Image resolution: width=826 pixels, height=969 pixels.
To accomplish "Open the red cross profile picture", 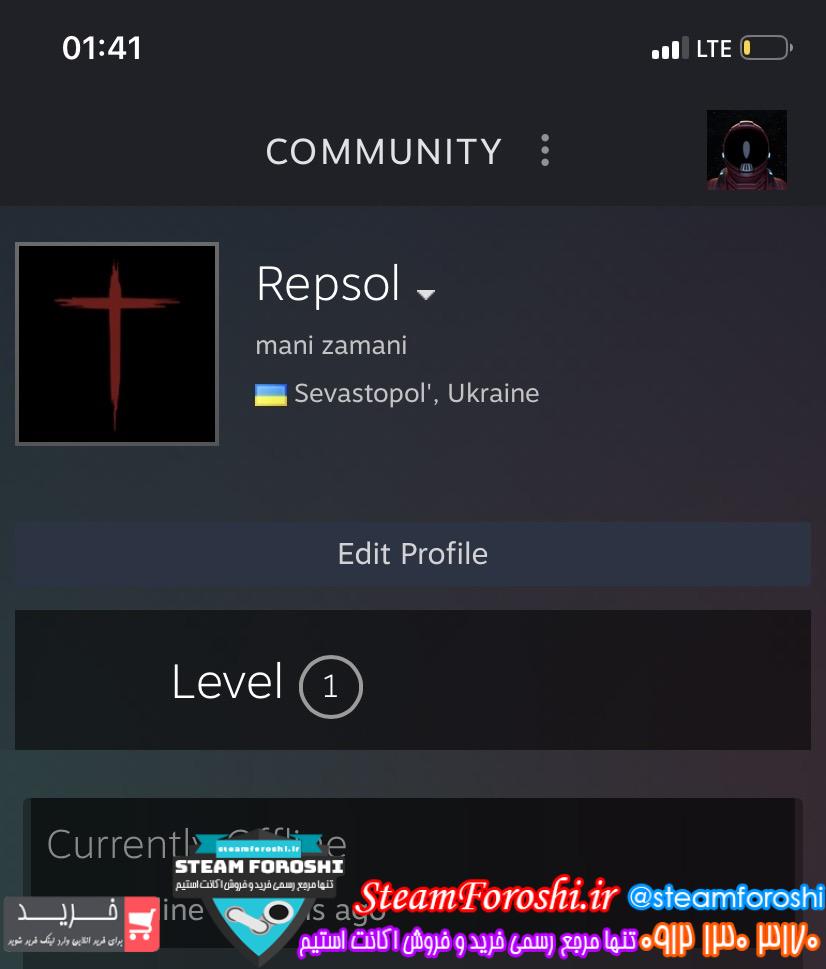I will [x=117, y=344].
